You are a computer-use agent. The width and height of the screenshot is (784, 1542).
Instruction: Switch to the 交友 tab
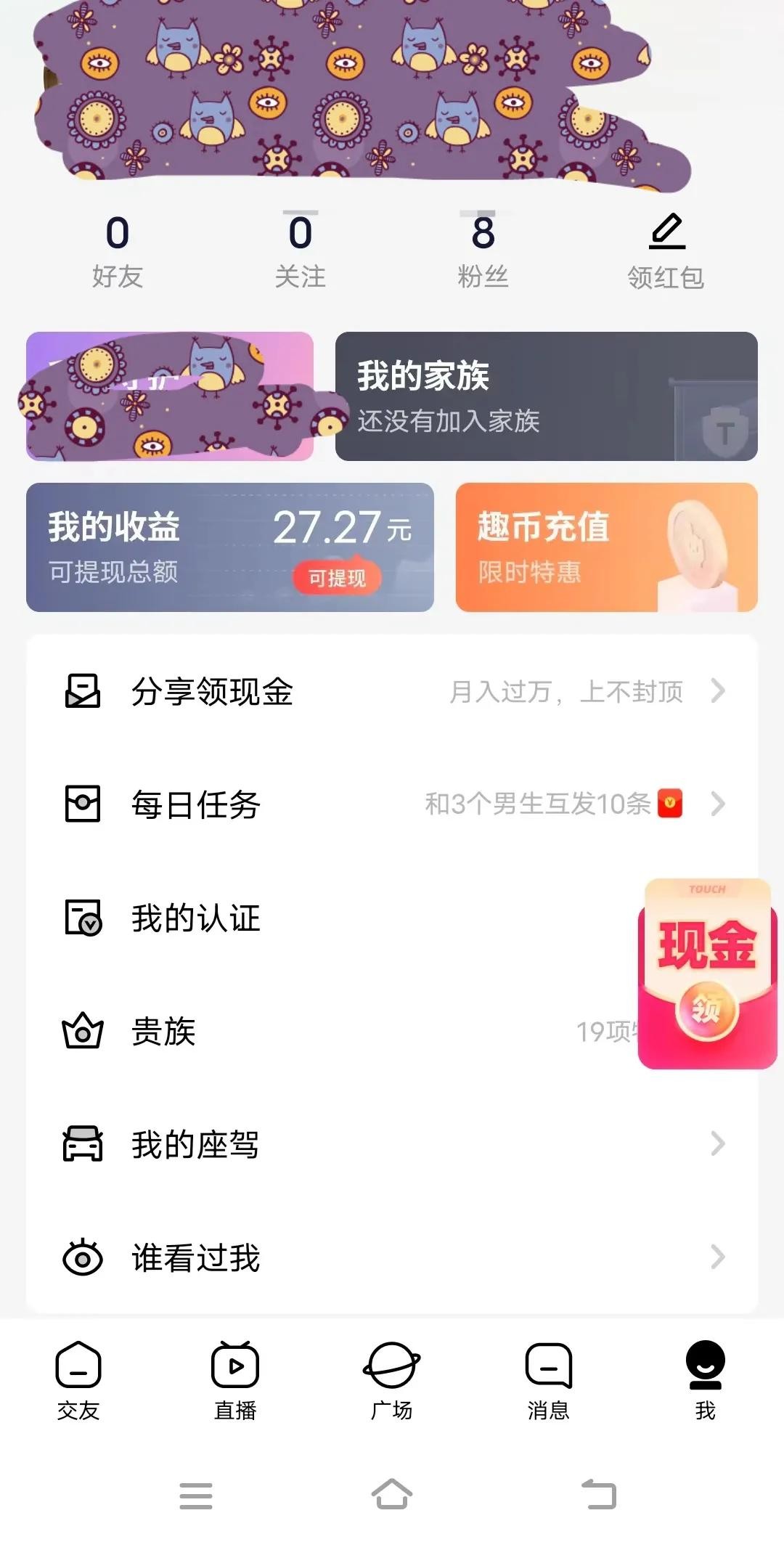coord(78,1379)
